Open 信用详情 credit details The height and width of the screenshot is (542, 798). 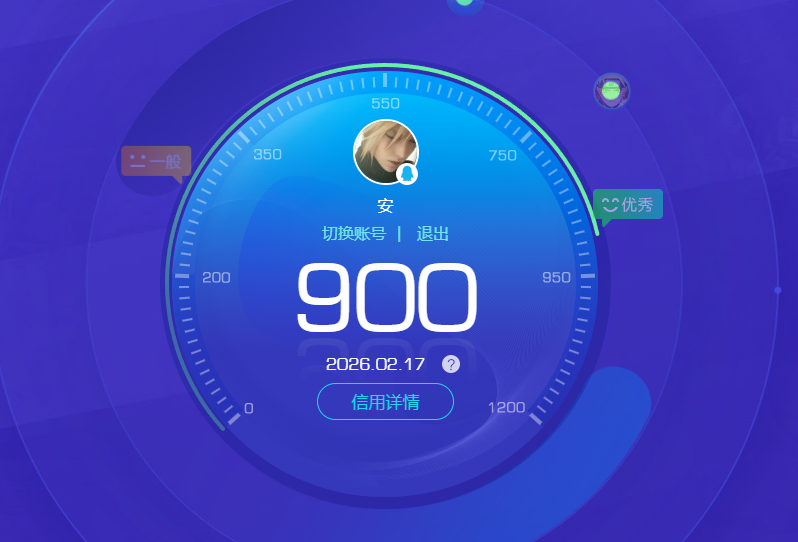click(385, 402)
